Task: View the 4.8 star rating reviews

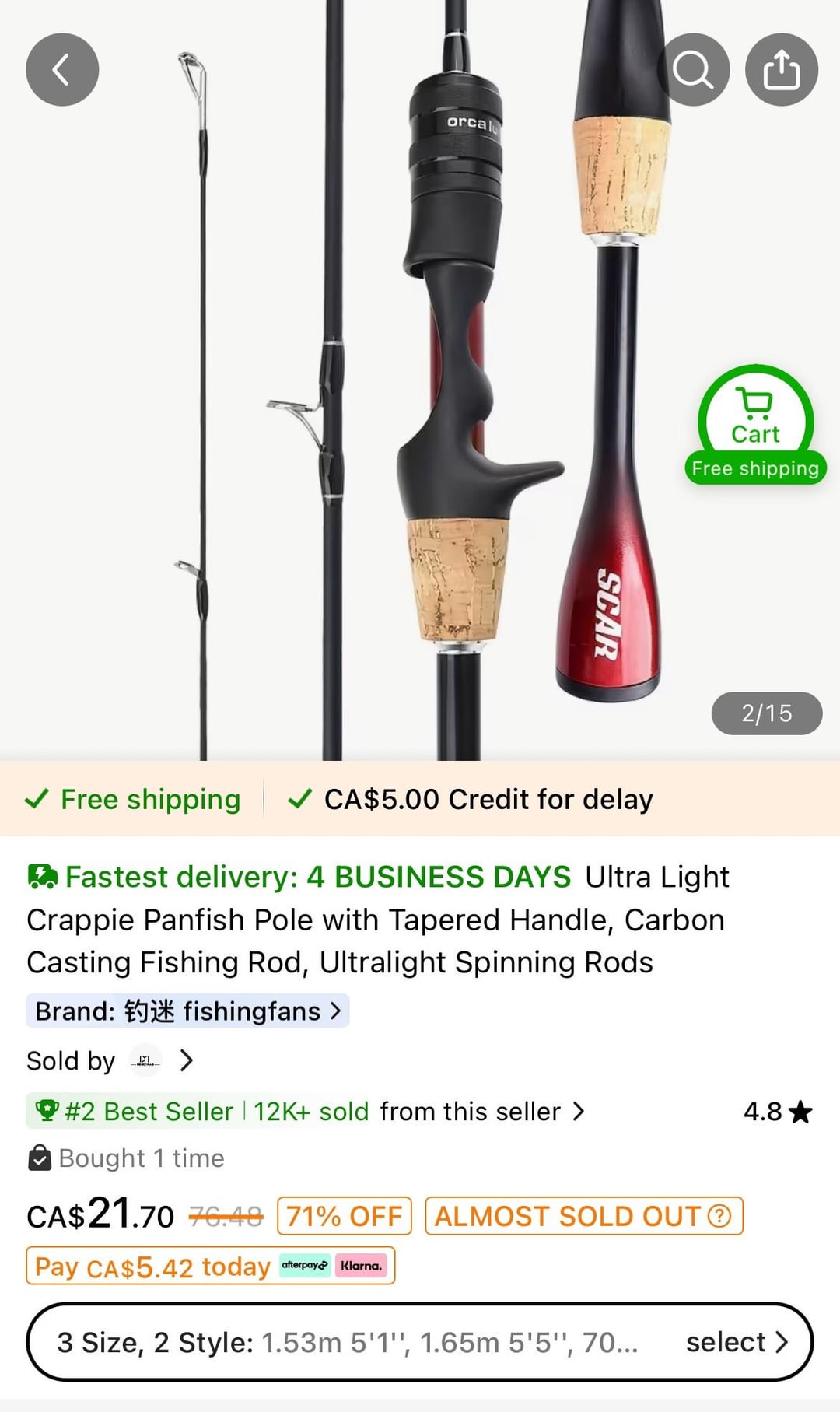Action: pyautogui.click(x=777, y=1112)
